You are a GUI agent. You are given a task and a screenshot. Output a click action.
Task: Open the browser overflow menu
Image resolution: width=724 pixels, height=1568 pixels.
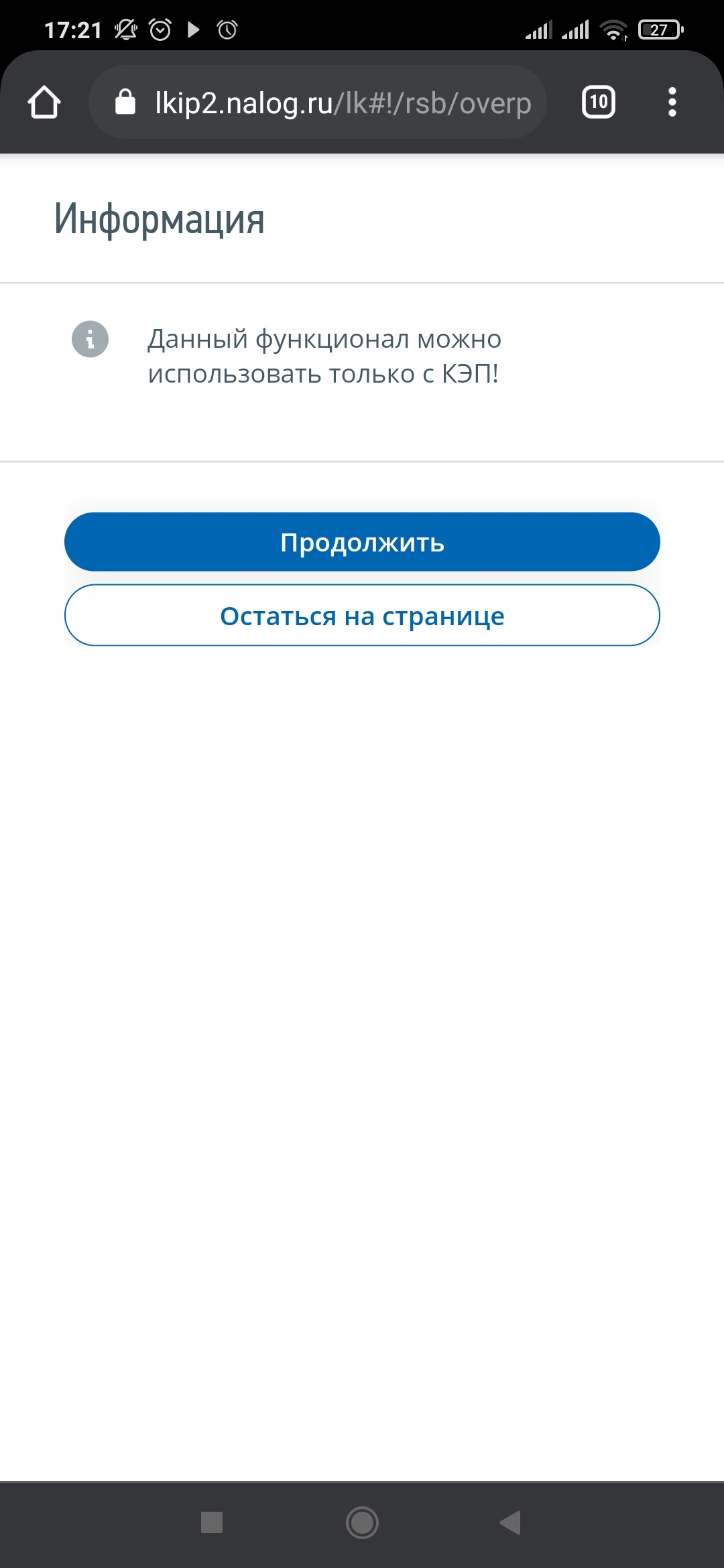tap(672, 103)
